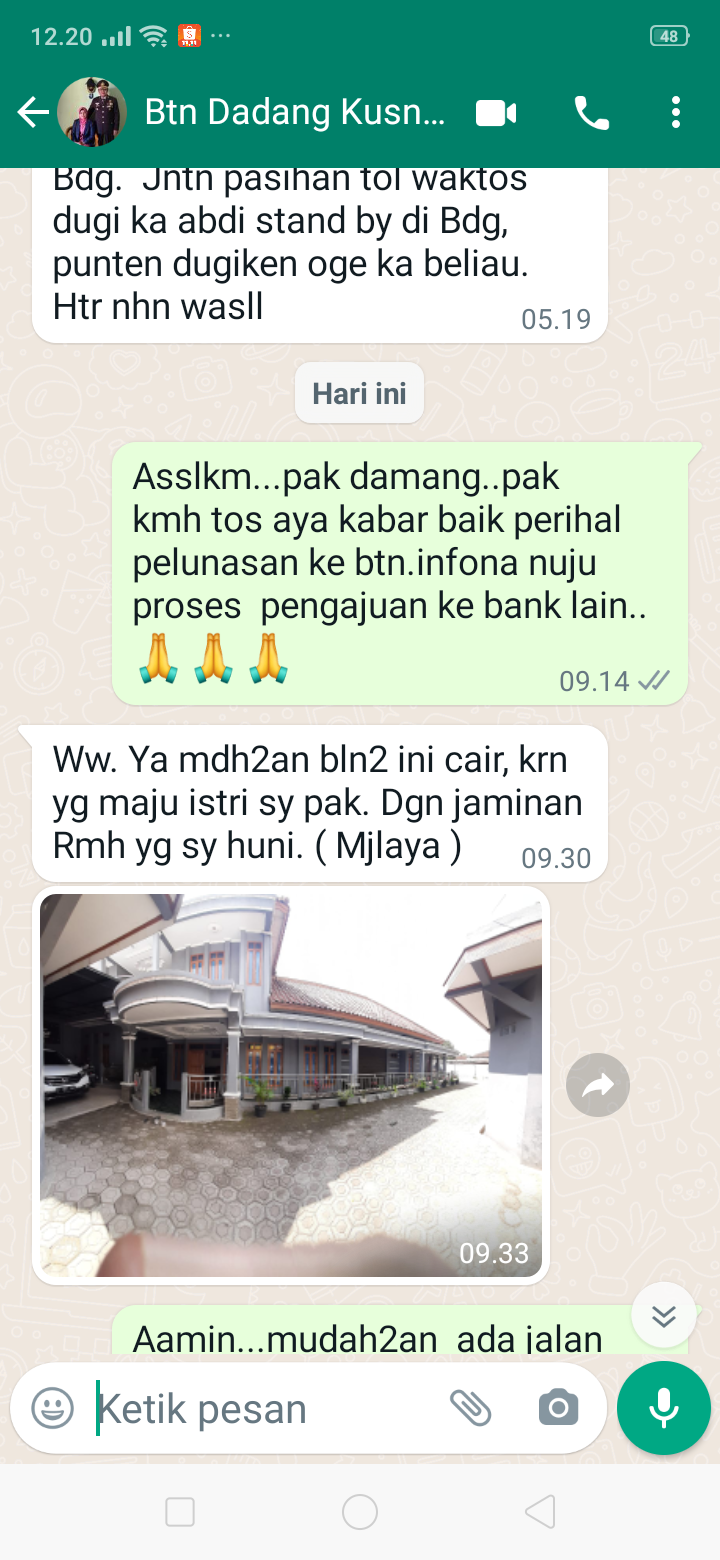
Task: Go back to the chat list
Action: [x=33, y=113]
